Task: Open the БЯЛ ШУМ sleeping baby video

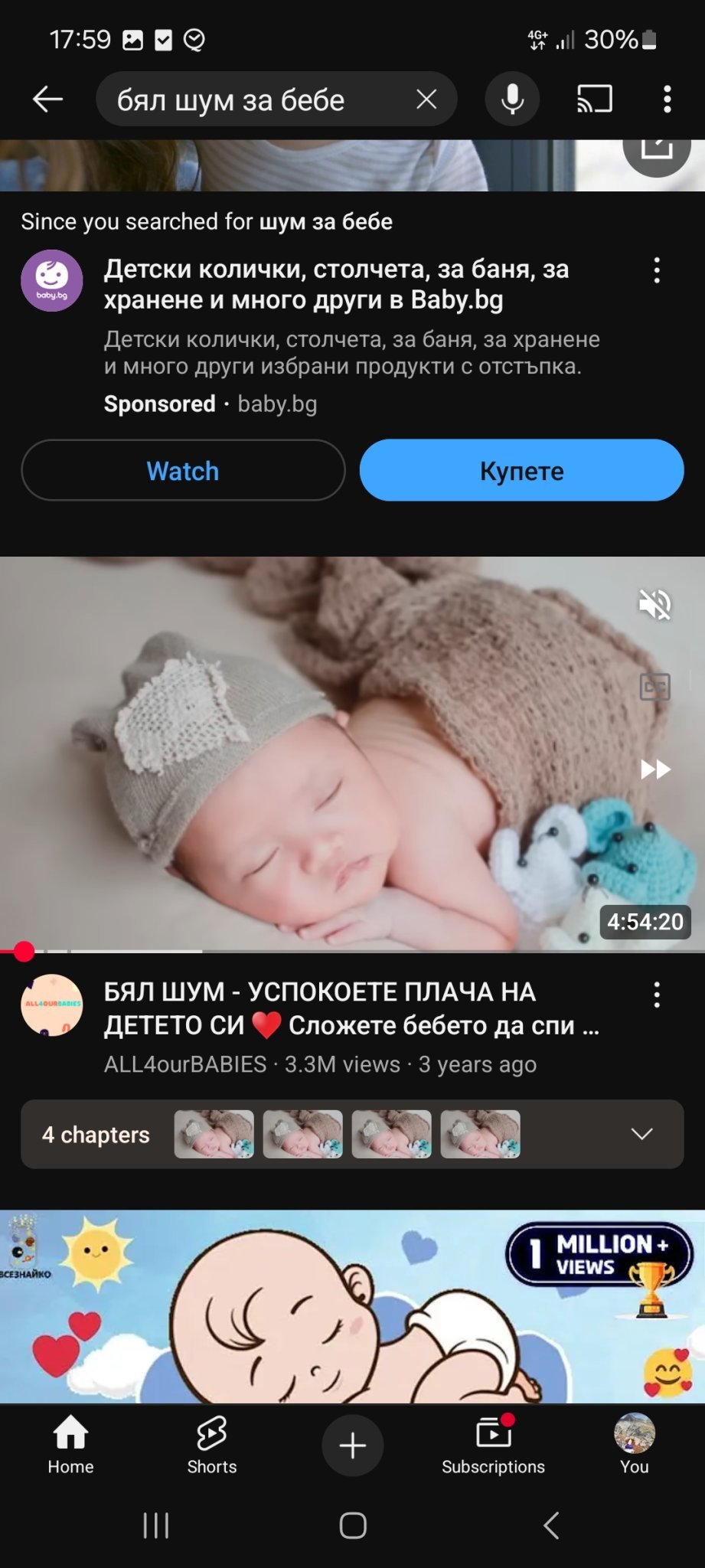Action: (x=352, y=754)
